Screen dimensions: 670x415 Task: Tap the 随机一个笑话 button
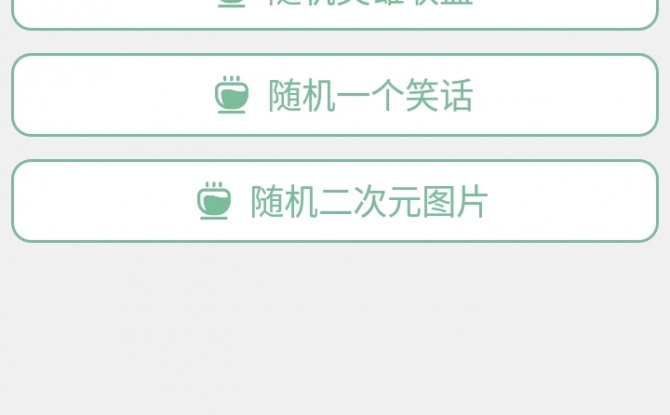click(335, 96)
